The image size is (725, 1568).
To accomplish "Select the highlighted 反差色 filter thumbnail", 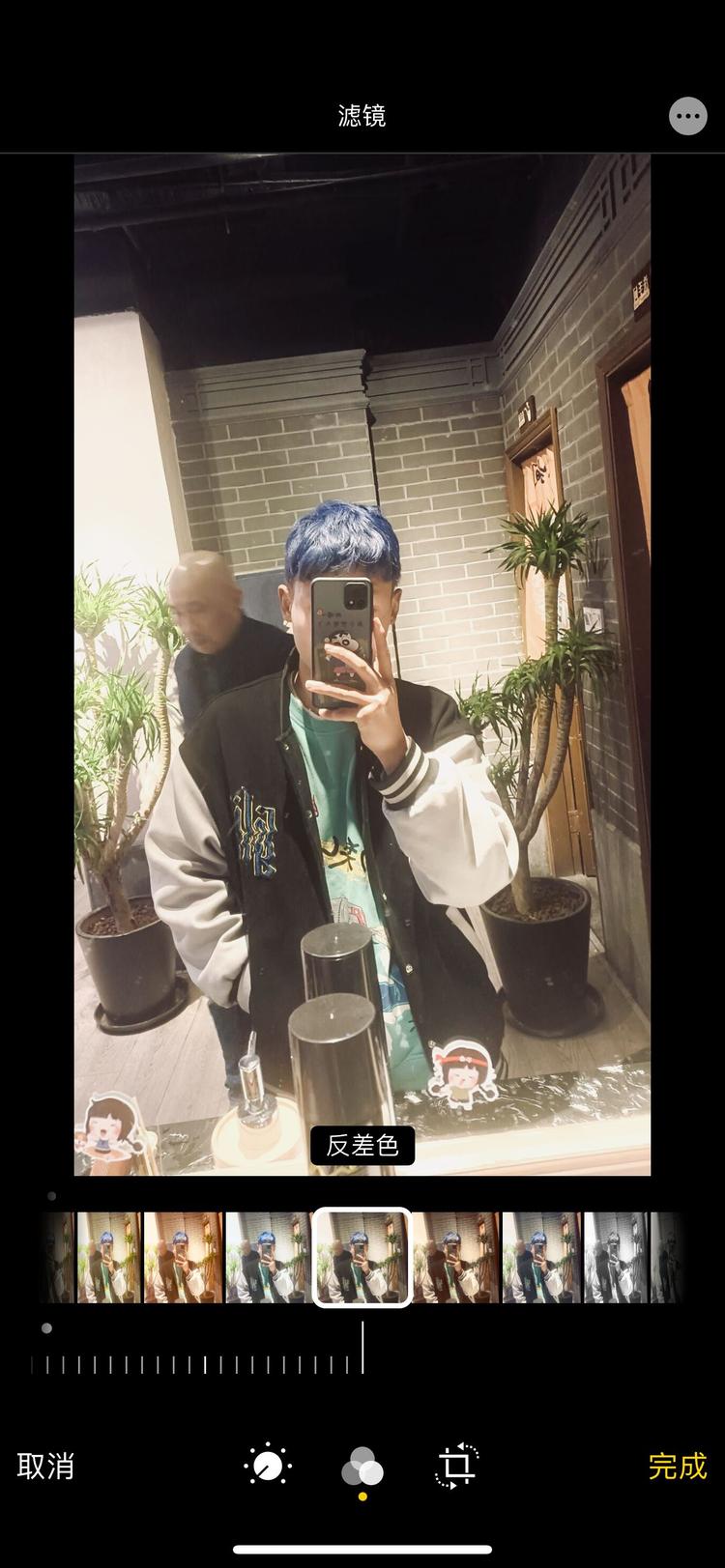I will click(x=362, y=1257).
